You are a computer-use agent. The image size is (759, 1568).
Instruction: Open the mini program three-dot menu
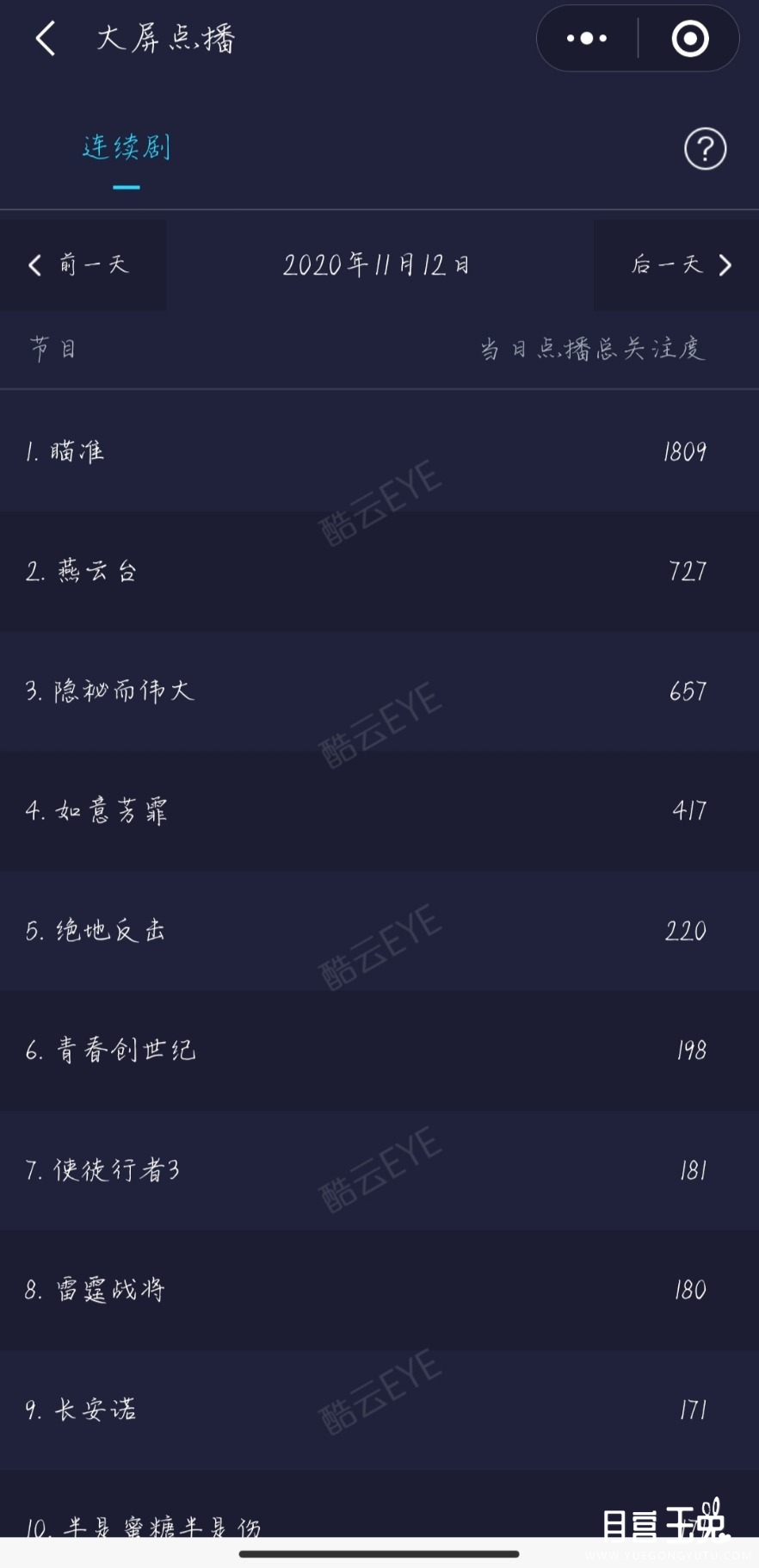click(587, 39)
